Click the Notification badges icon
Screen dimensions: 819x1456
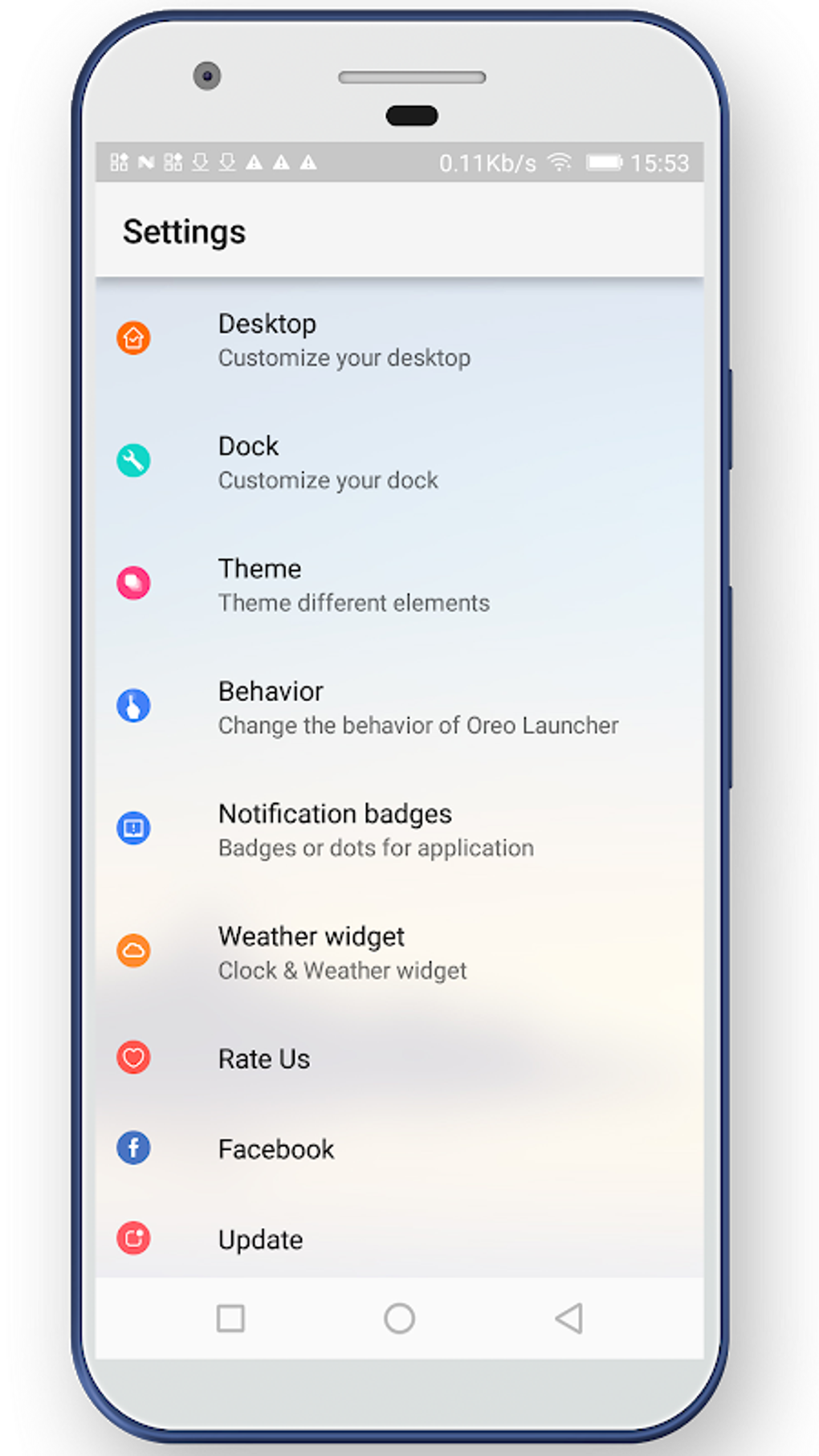pyautogui.click(x=133, y=828)
